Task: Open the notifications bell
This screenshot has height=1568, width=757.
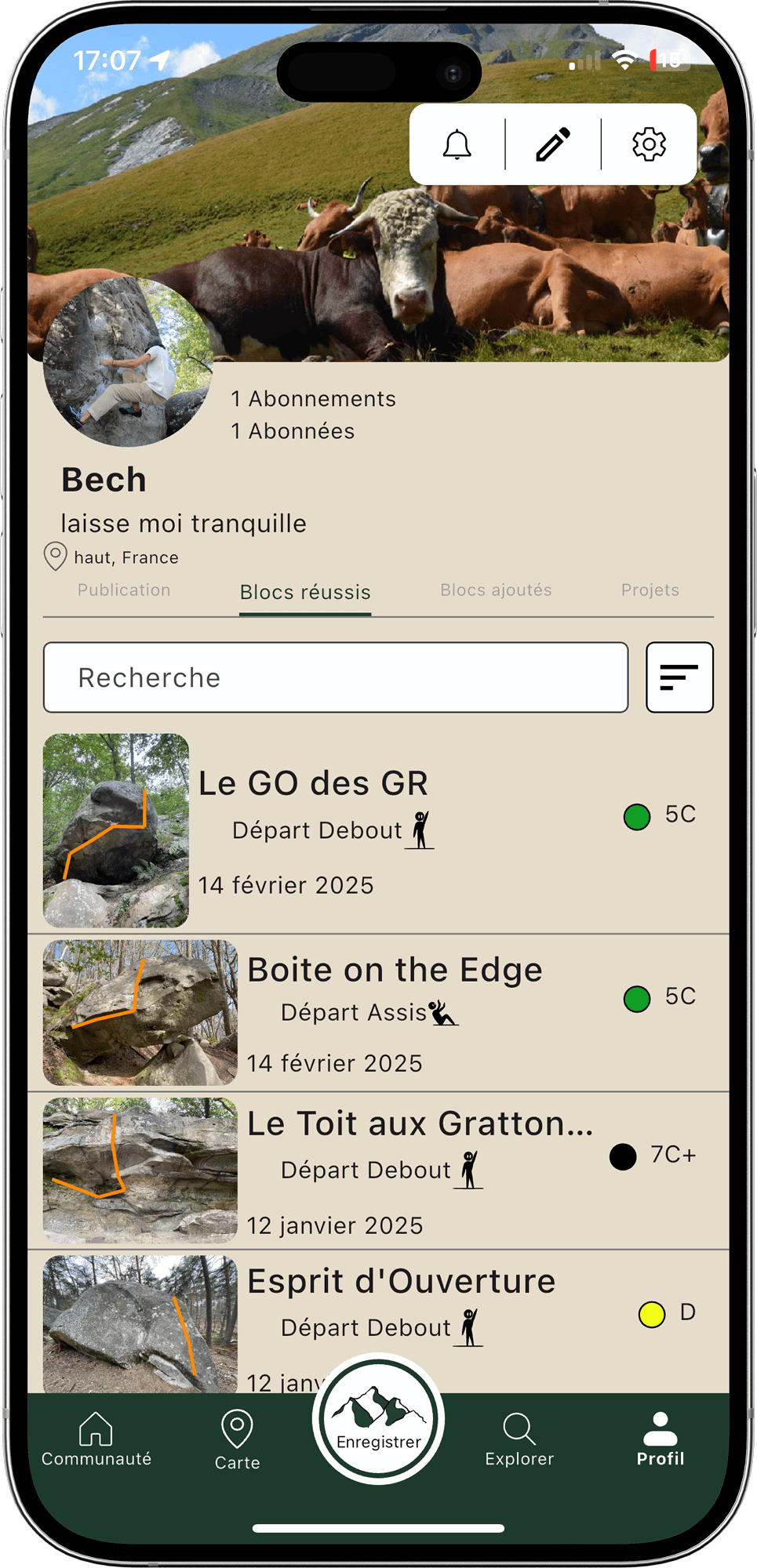Action: 457,144
